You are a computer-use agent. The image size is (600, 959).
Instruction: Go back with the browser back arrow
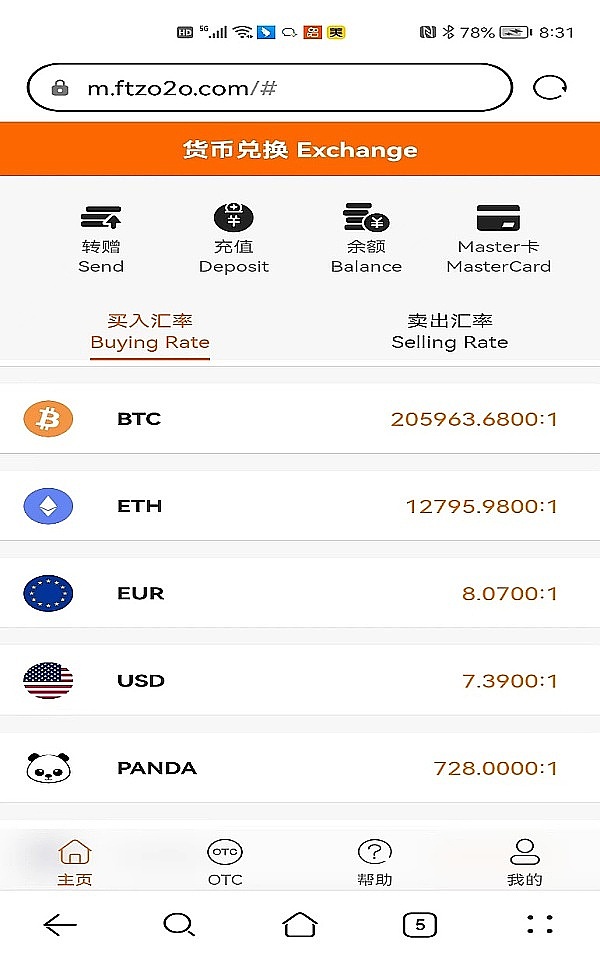[60, 925]
